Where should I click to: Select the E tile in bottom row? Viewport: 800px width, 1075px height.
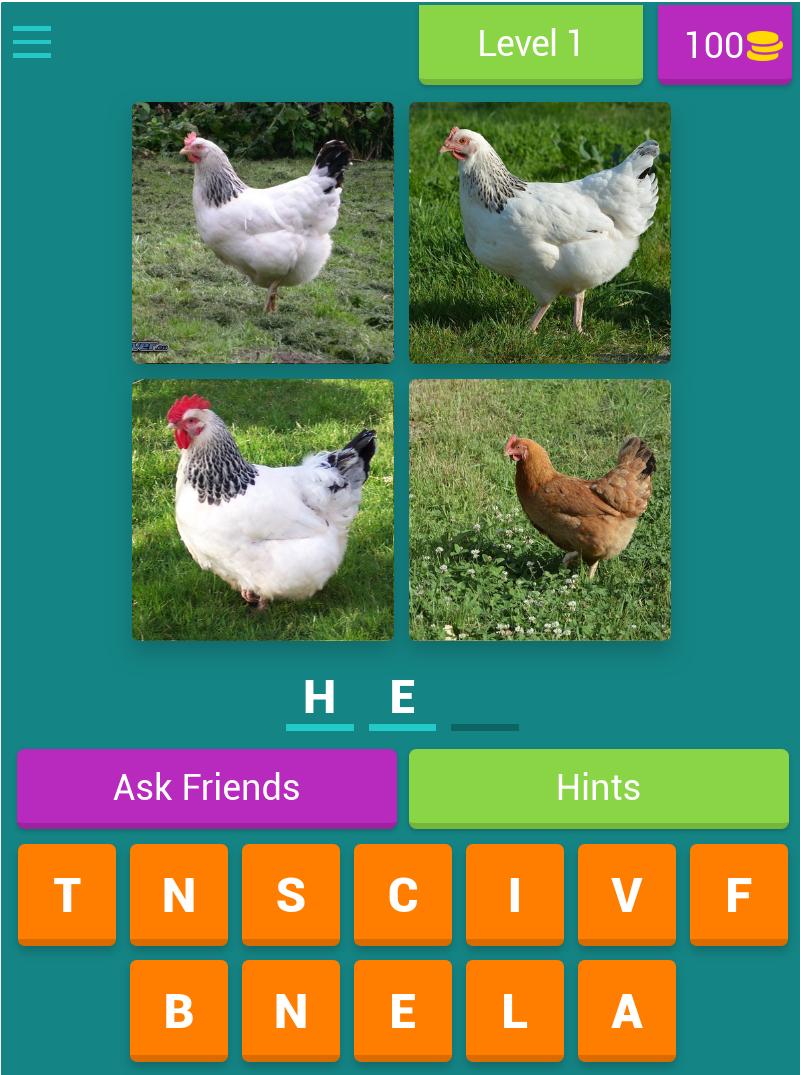pyautogui.click(x=403, y=1010)
